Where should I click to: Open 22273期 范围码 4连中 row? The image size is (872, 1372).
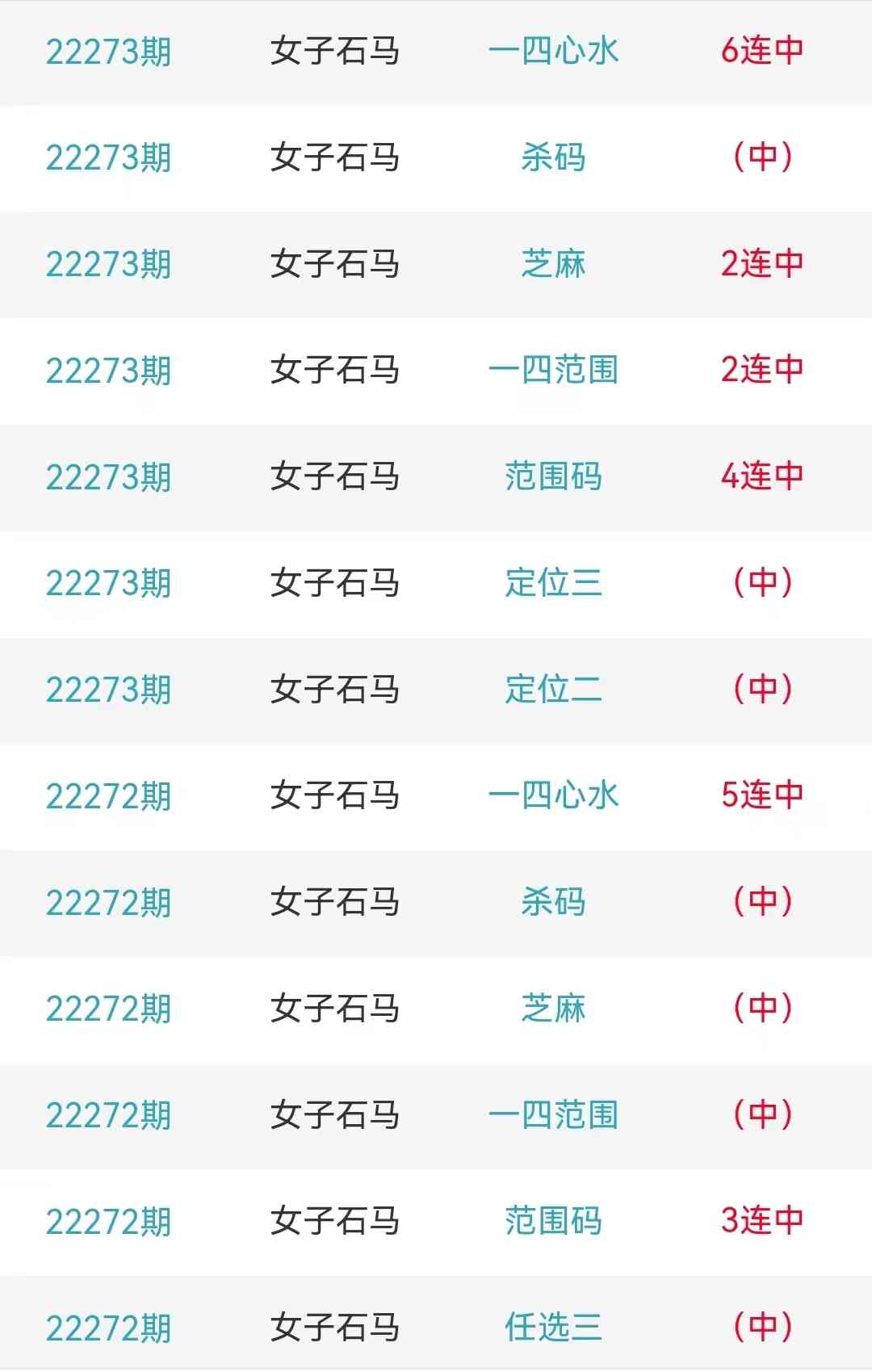436,476
